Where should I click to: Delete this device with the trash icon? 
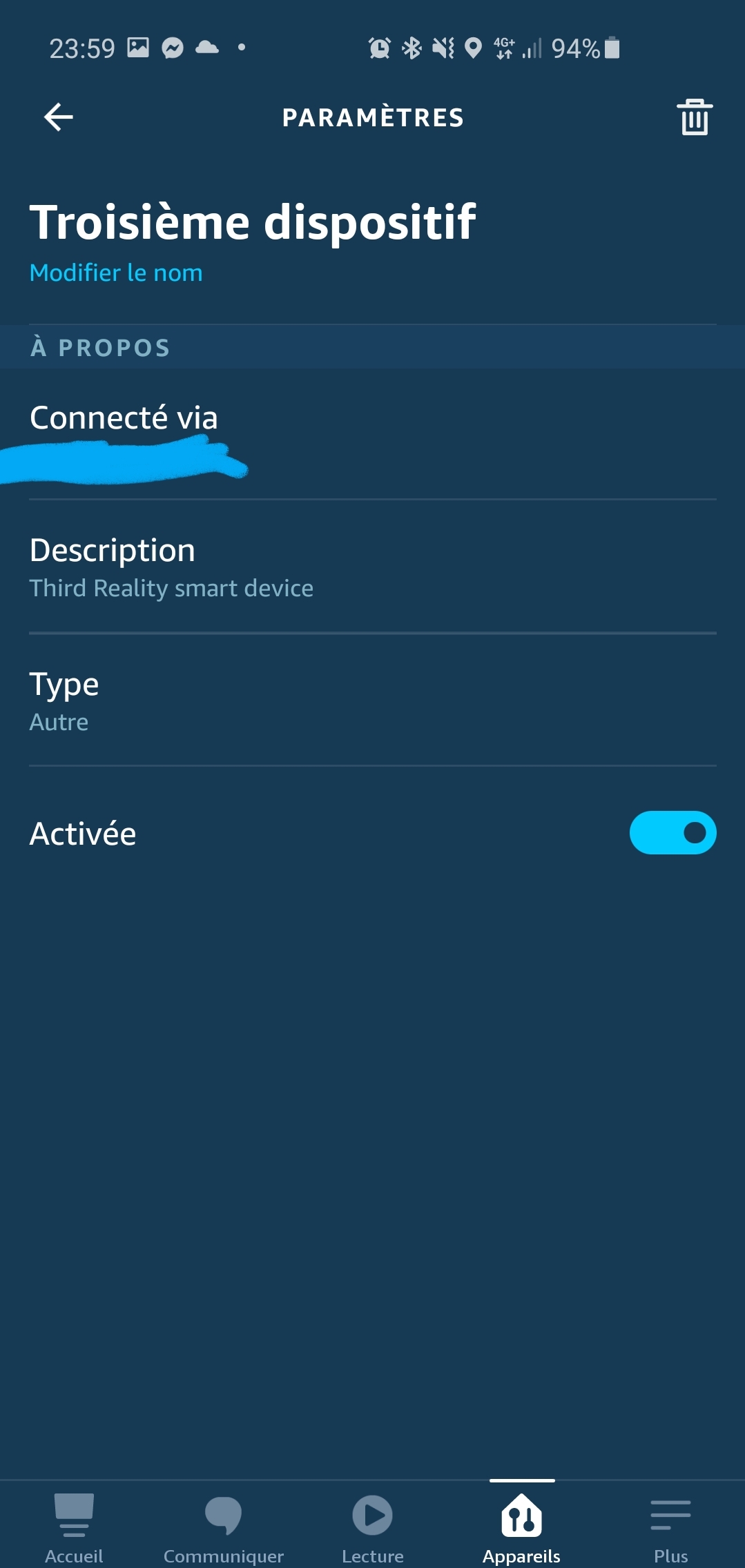(695, 117)
